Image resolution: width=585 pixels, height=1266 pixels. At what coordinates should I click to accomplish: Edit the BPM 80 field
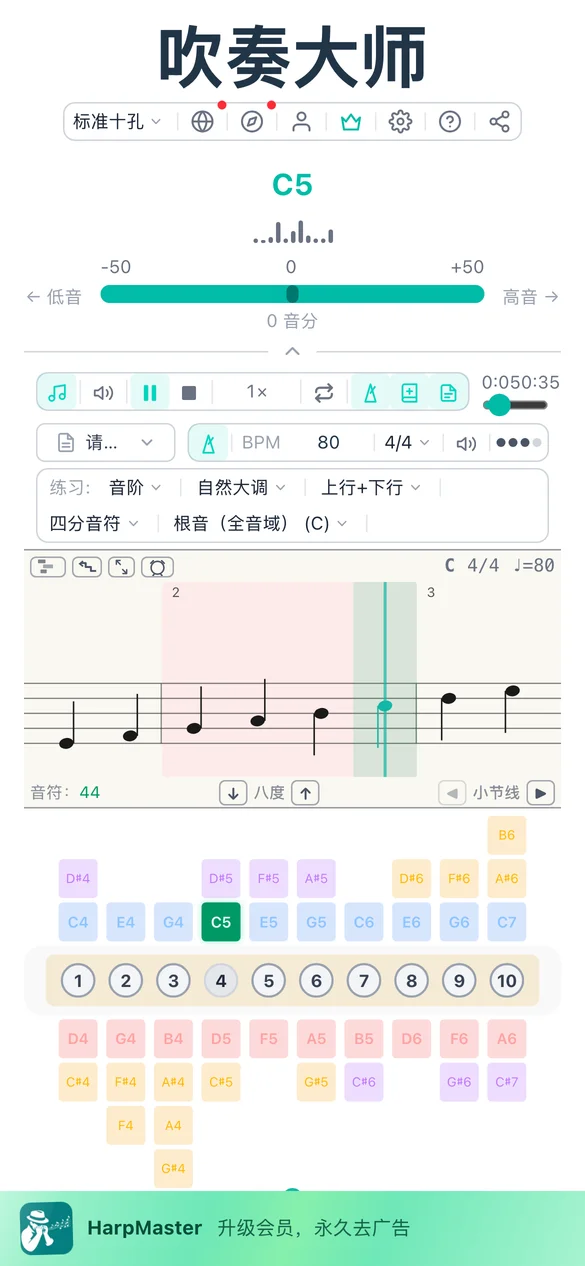click(328, 443)
